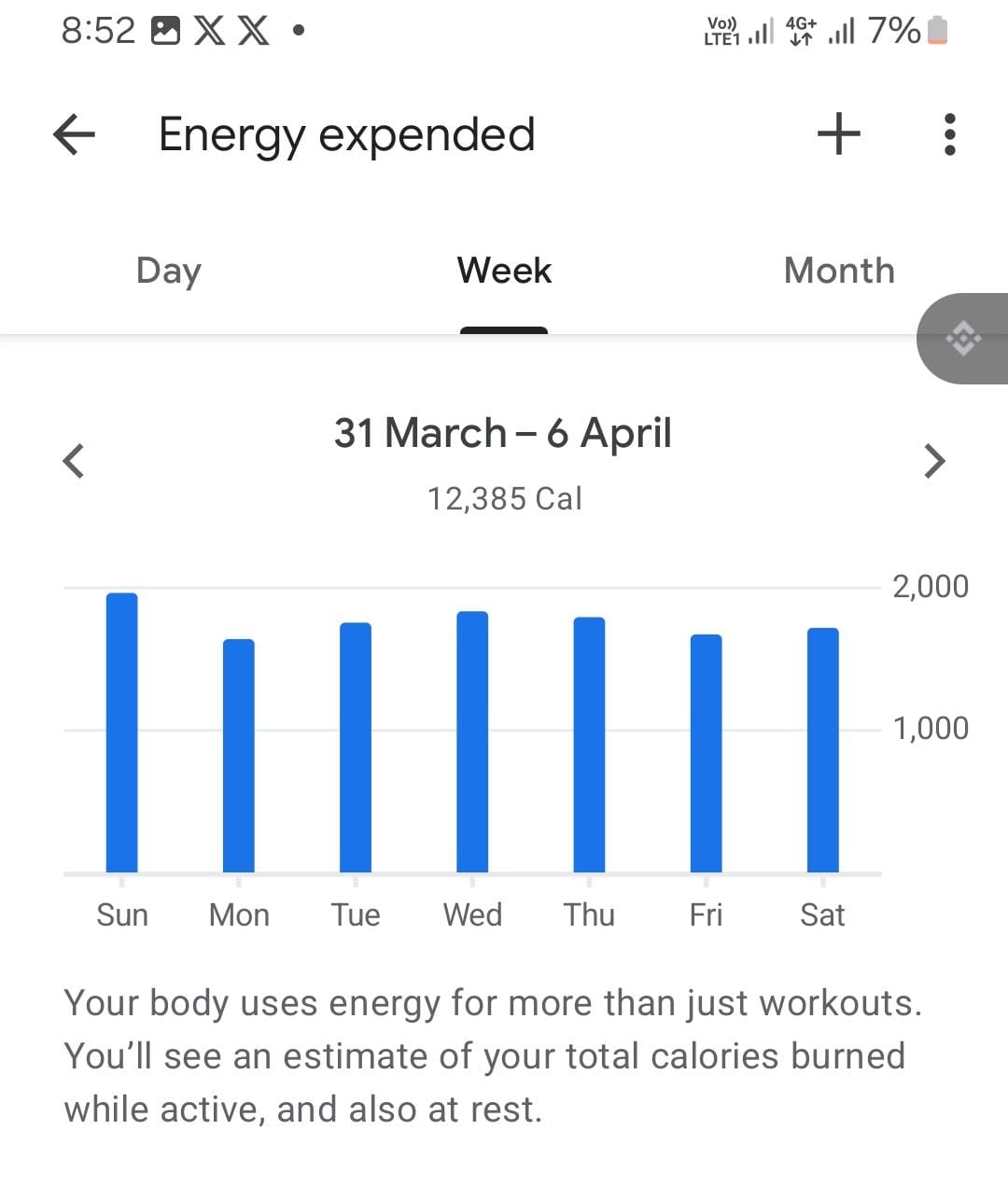The height and width of the screenshot is (1186, 1008).
Task: Show the next week
Action: point(933,461)
